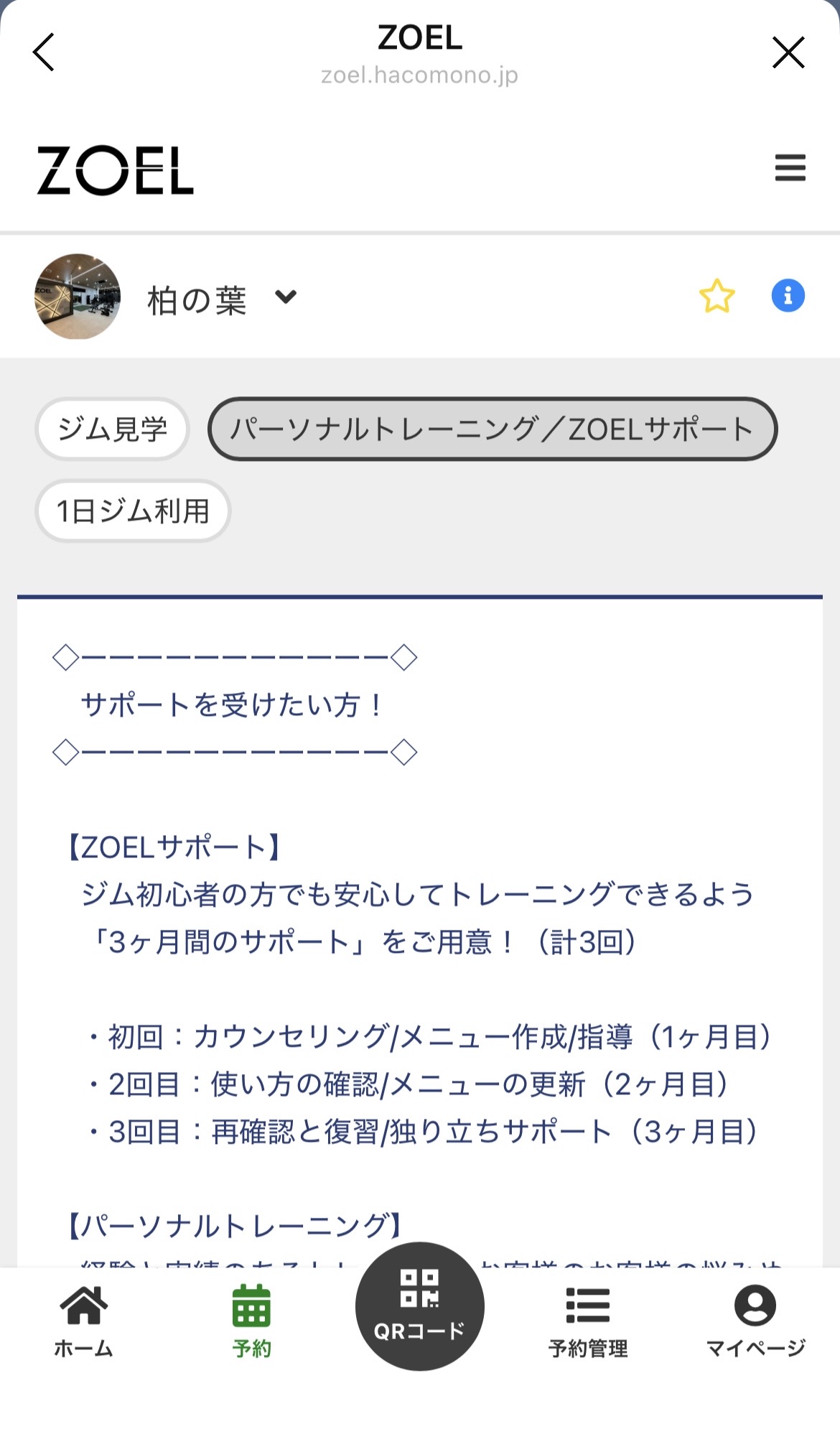840x1452 pixels.
Task: Open the QRコード button
Action: click(419, 1306)
